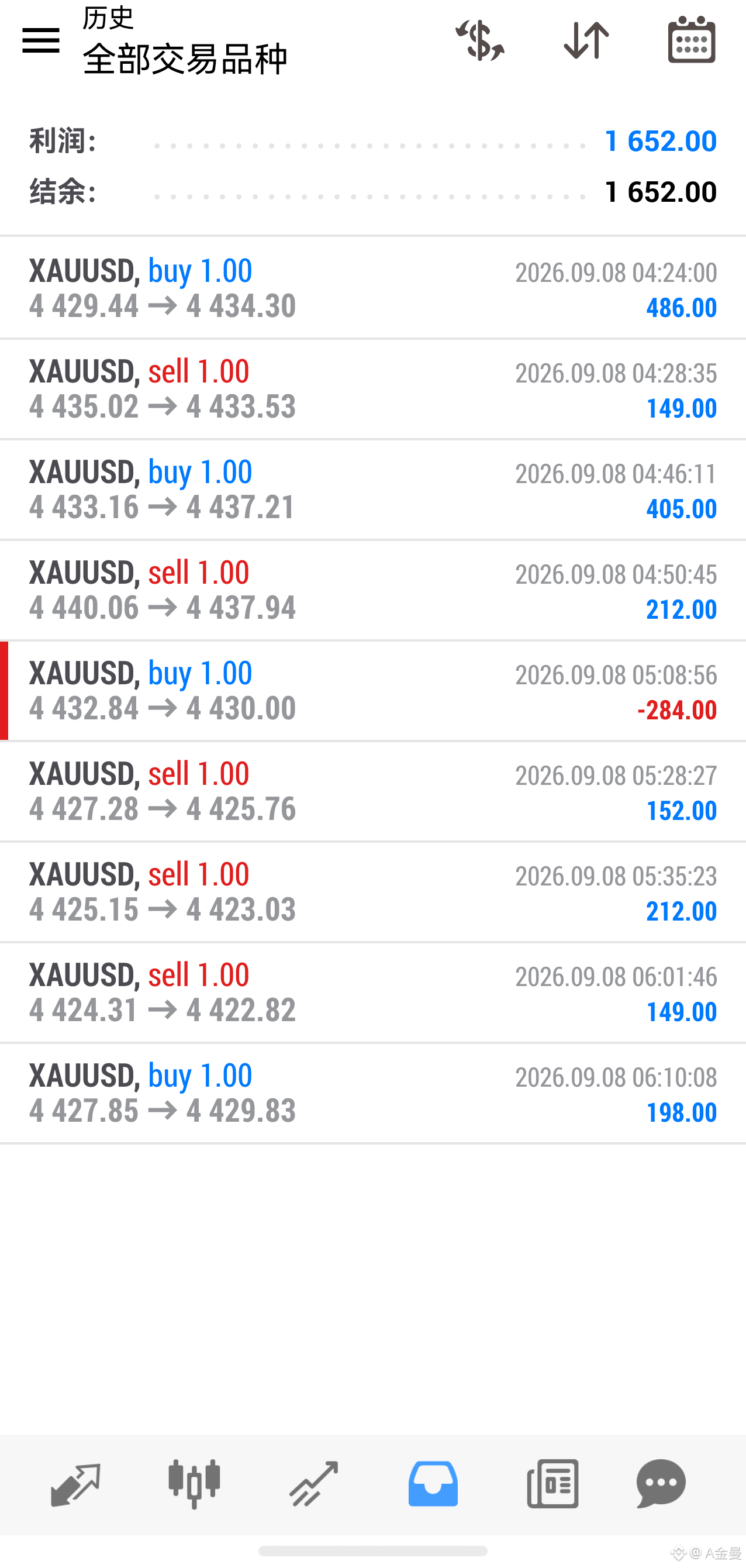Go to the trade trend-line tab
746x1568 pixels.
pos(313,1484)
